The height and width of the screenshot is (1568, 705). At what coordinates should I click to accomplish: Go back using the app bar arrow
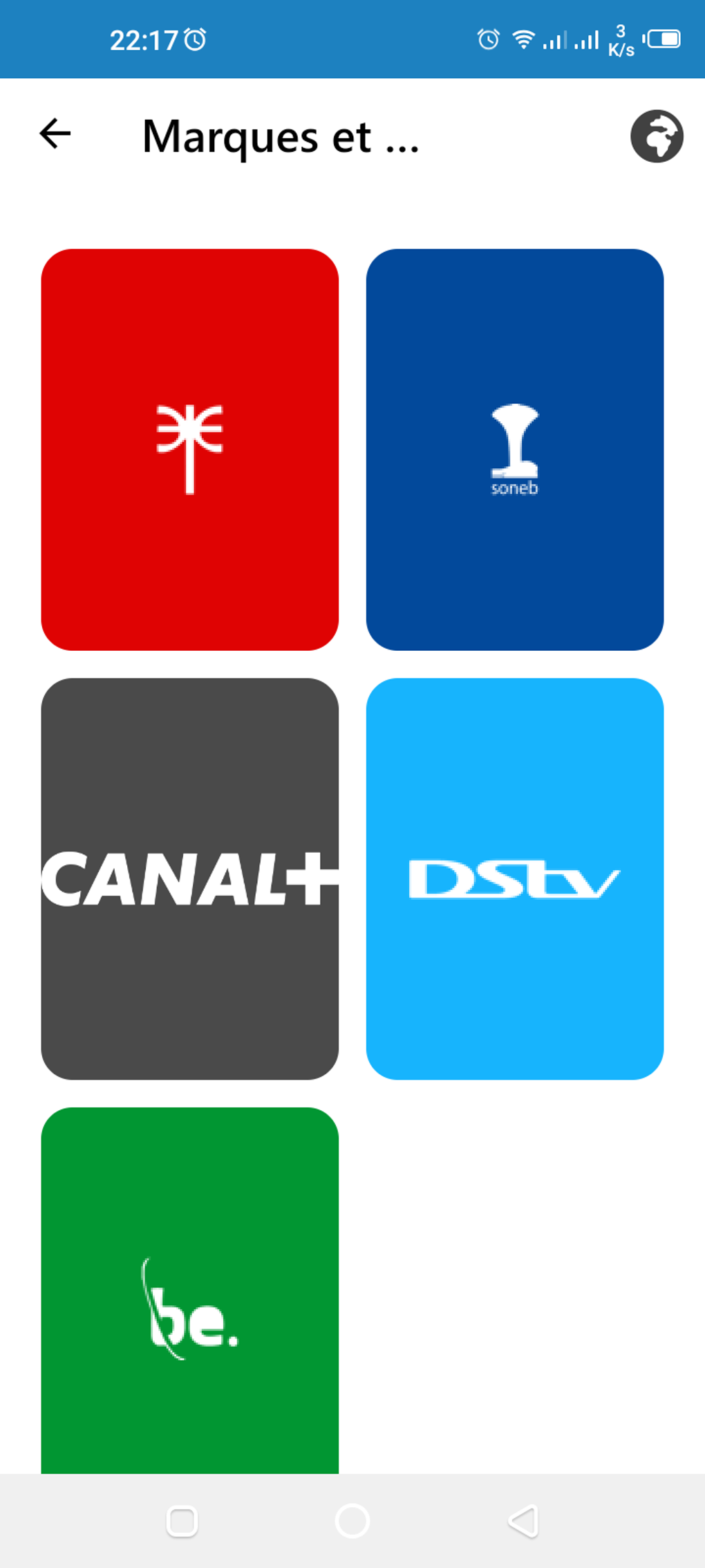point(55,134)
